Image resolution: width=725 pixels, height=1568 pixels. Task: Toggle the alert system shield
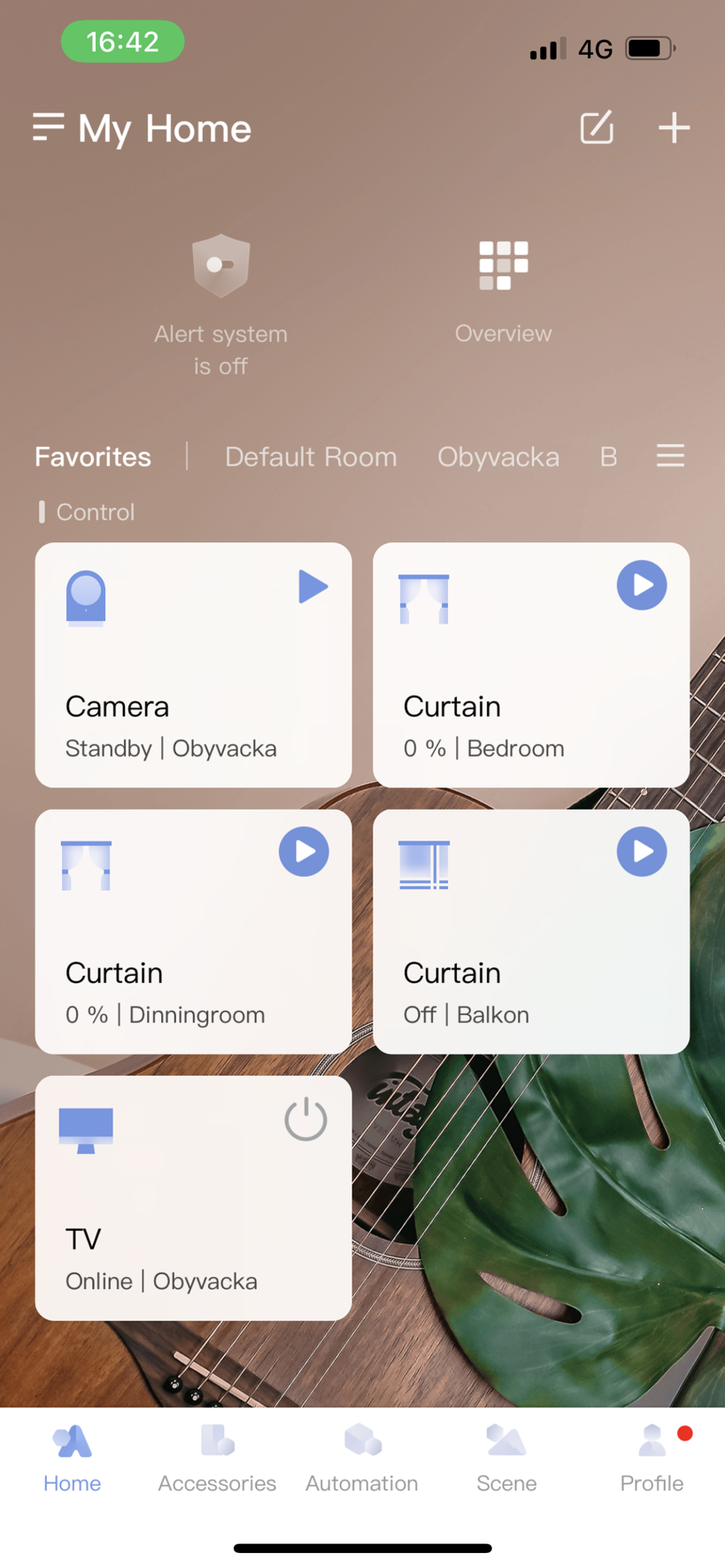pyautogui.click(x=220, y=265)
